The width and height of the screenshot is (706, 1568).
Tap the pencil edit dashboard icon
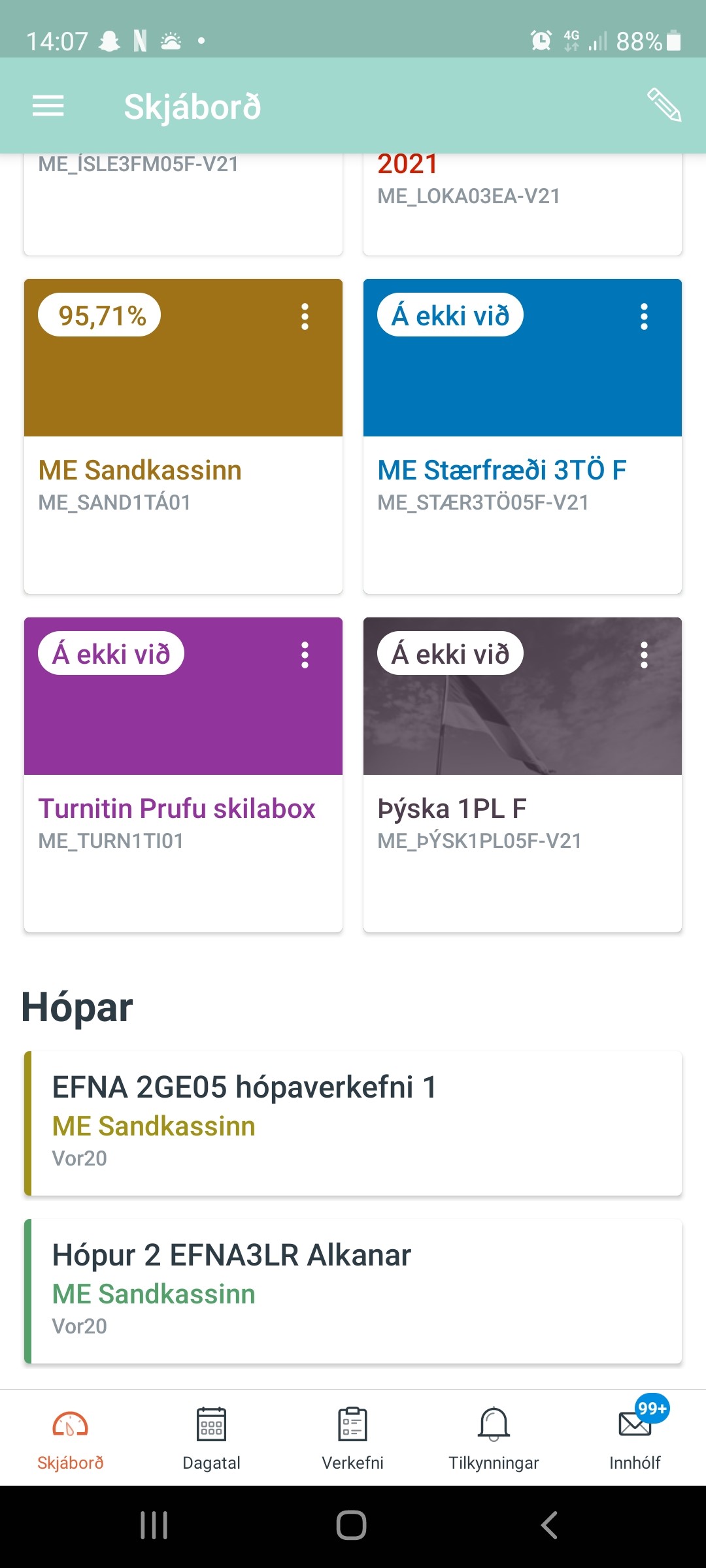point(664,105)
